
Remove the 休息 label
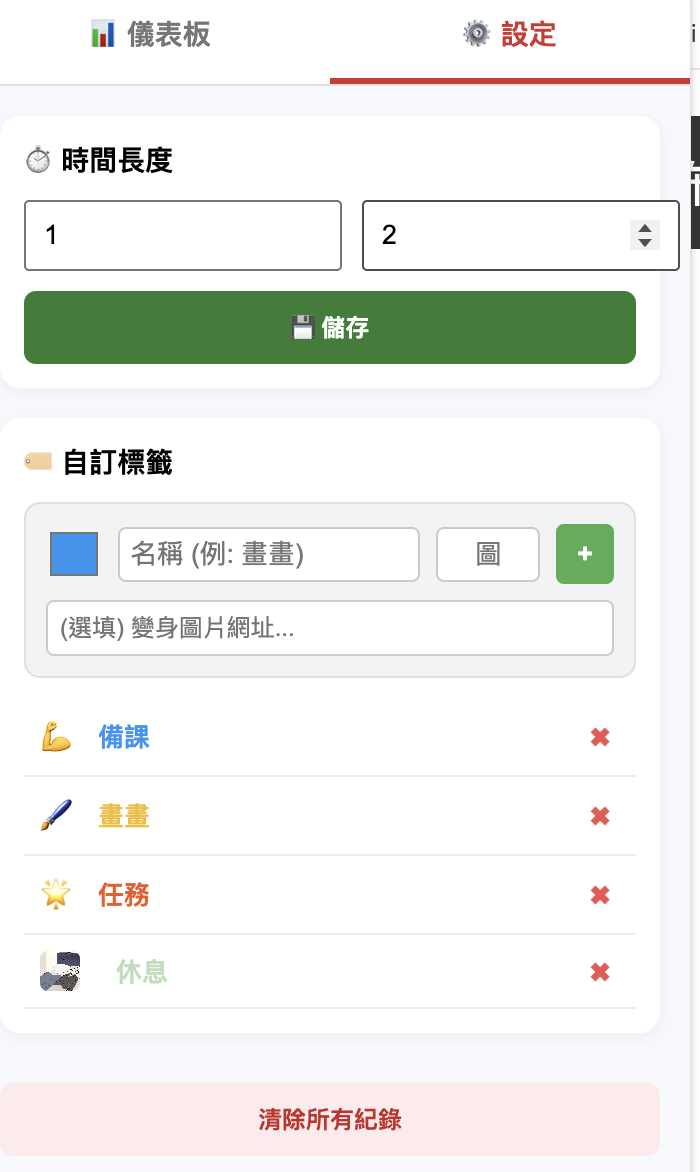coord(600,972)
